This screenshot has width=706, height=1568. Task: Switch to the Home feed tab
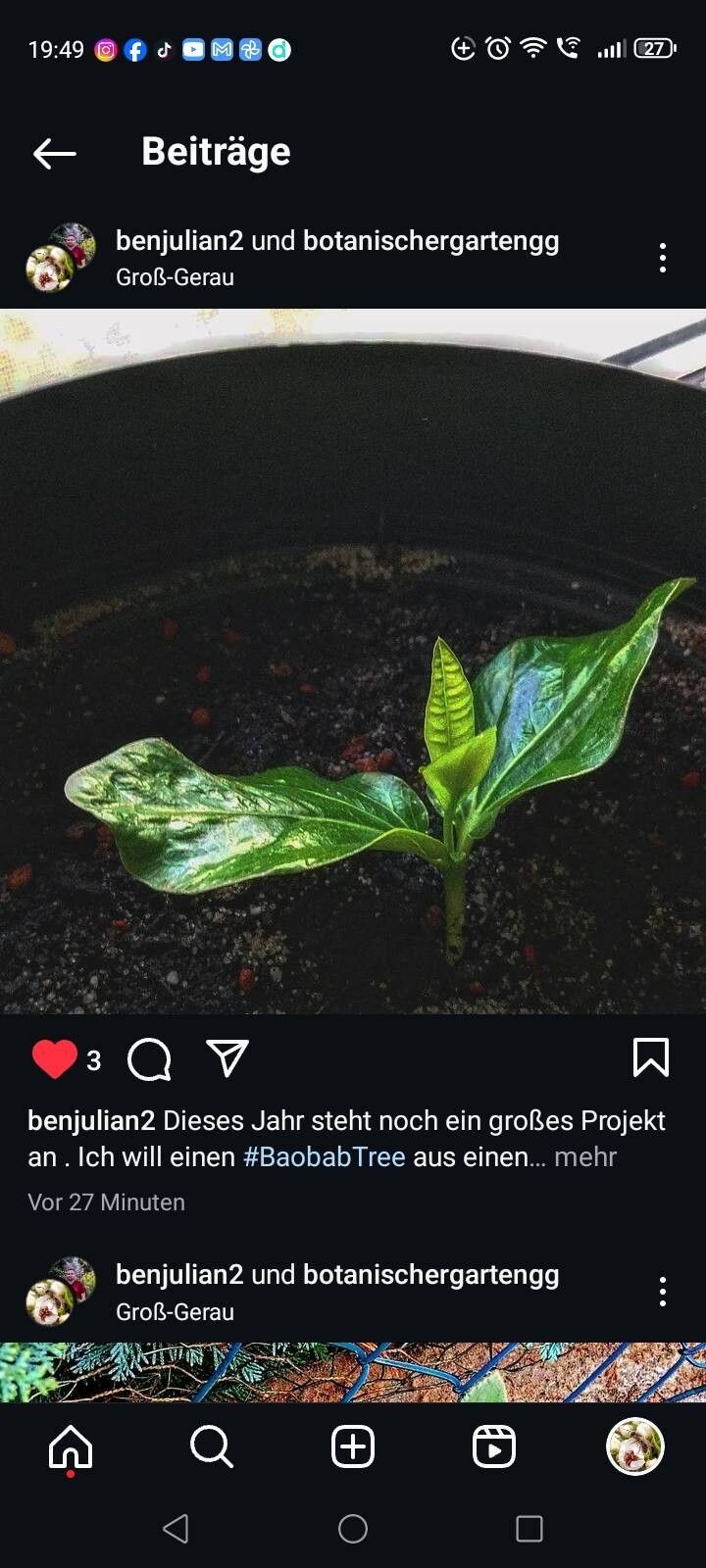click(71, 1446)
